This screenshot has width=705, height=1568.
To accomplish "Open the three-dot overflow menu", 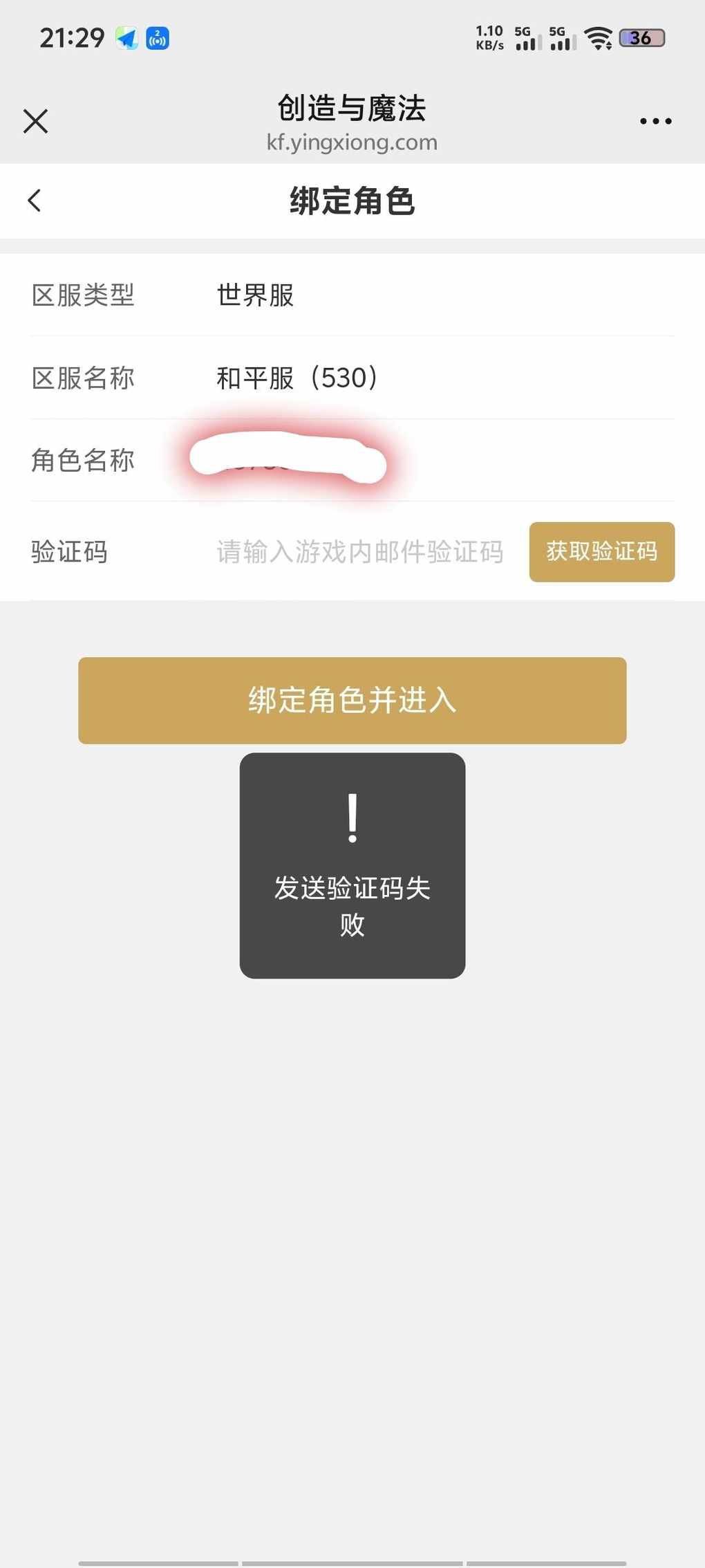I will coord(655,121).
